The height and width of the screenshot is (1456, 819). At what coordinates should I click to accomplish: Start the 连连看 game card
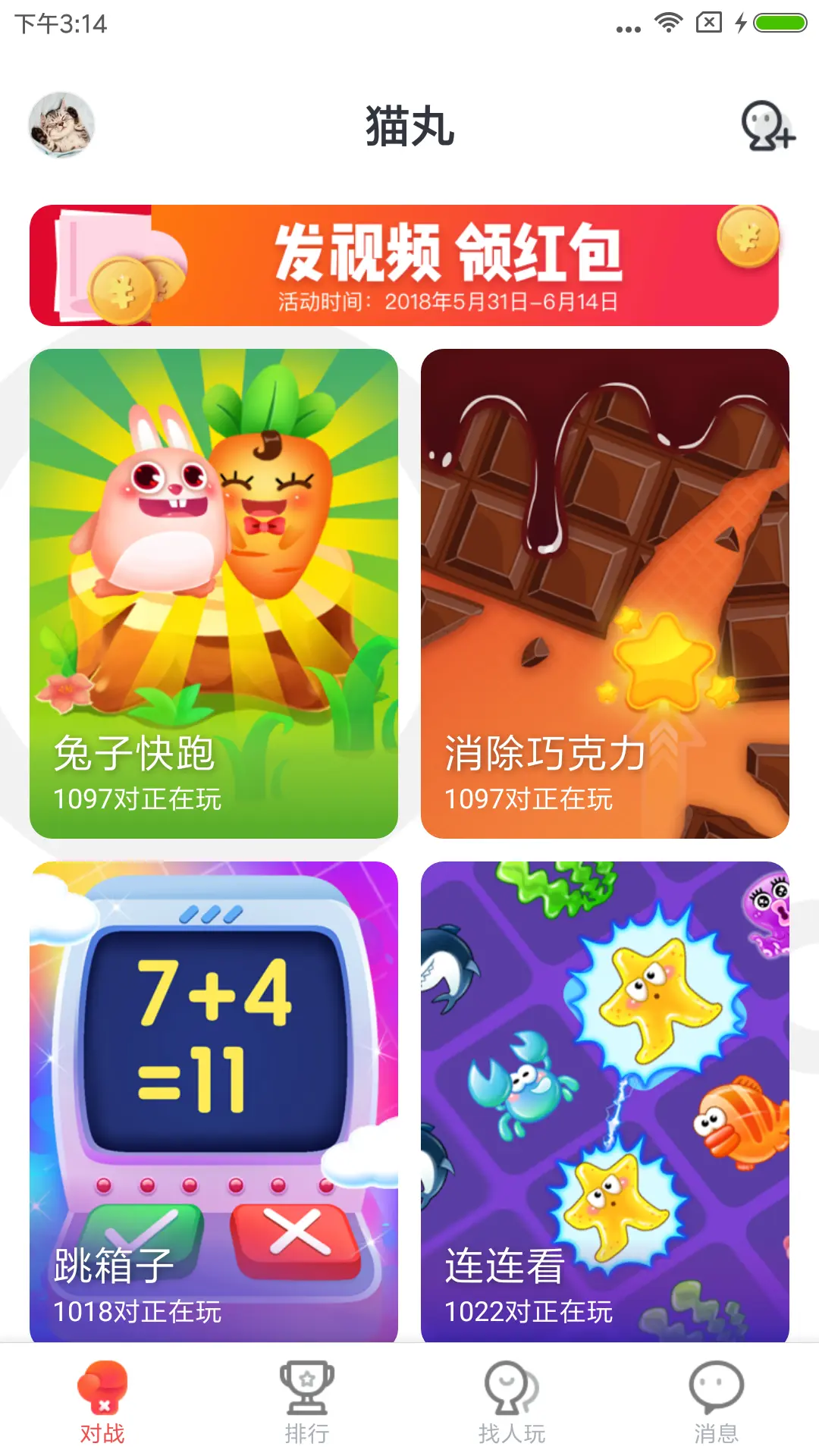click(x=605, y=1100)
